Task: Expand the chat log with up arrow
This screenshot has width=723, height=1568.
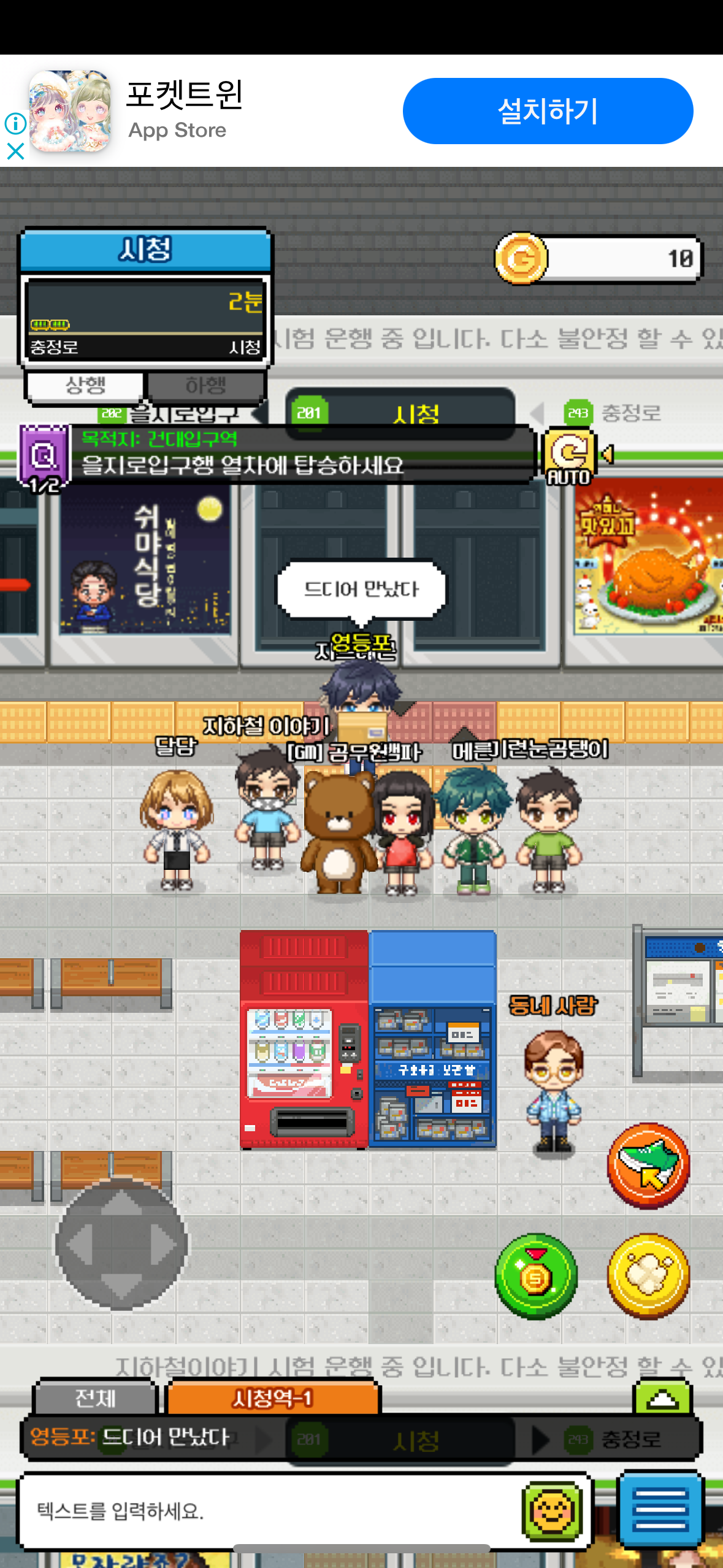Action: click(x=664, y=1398)
